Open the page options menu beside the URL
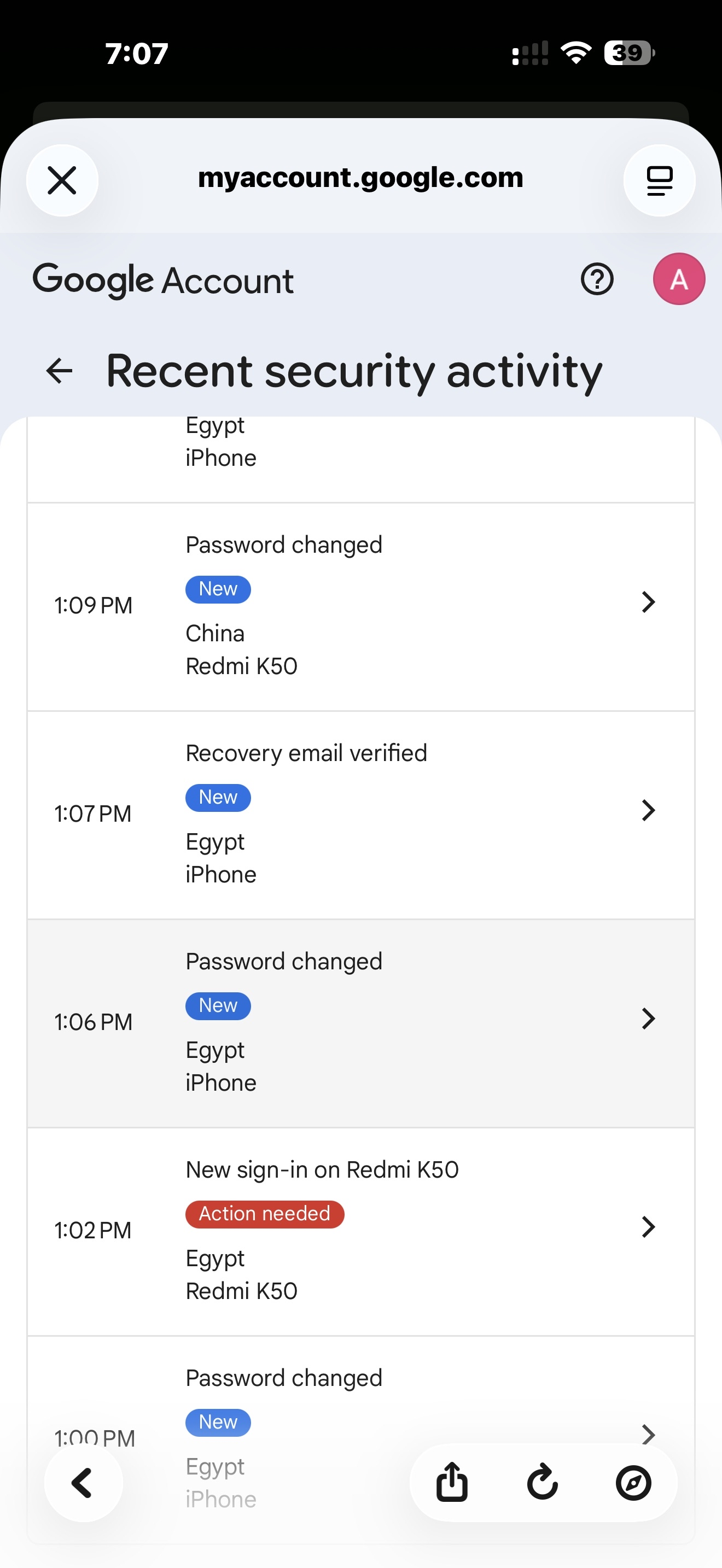 659,181
